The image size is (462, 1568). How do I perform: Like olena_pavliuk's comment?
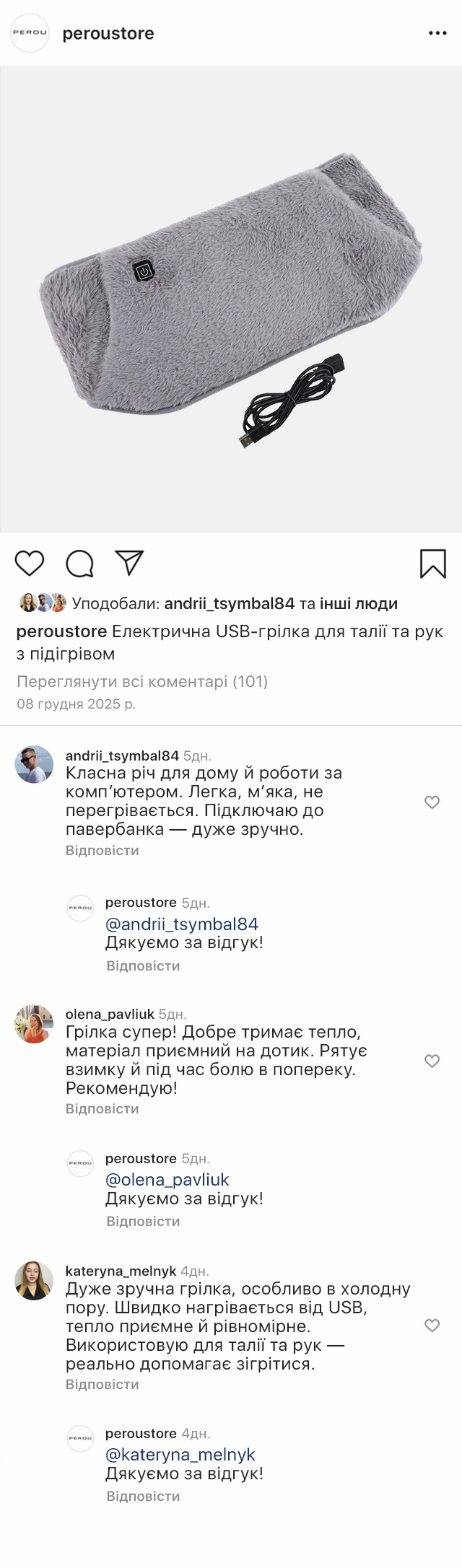pyautogui.click(x=432, y=1061)
